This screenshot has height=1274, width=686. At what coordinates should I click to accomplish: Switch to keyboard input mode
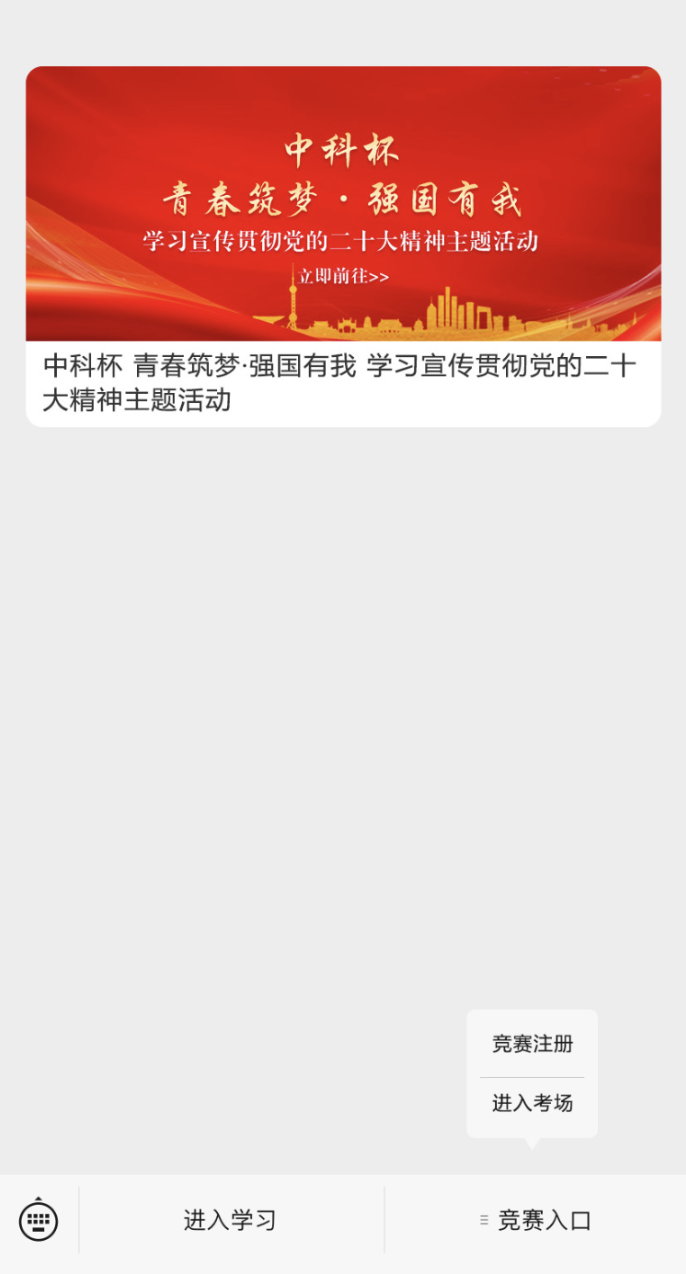pos(38,1220)
